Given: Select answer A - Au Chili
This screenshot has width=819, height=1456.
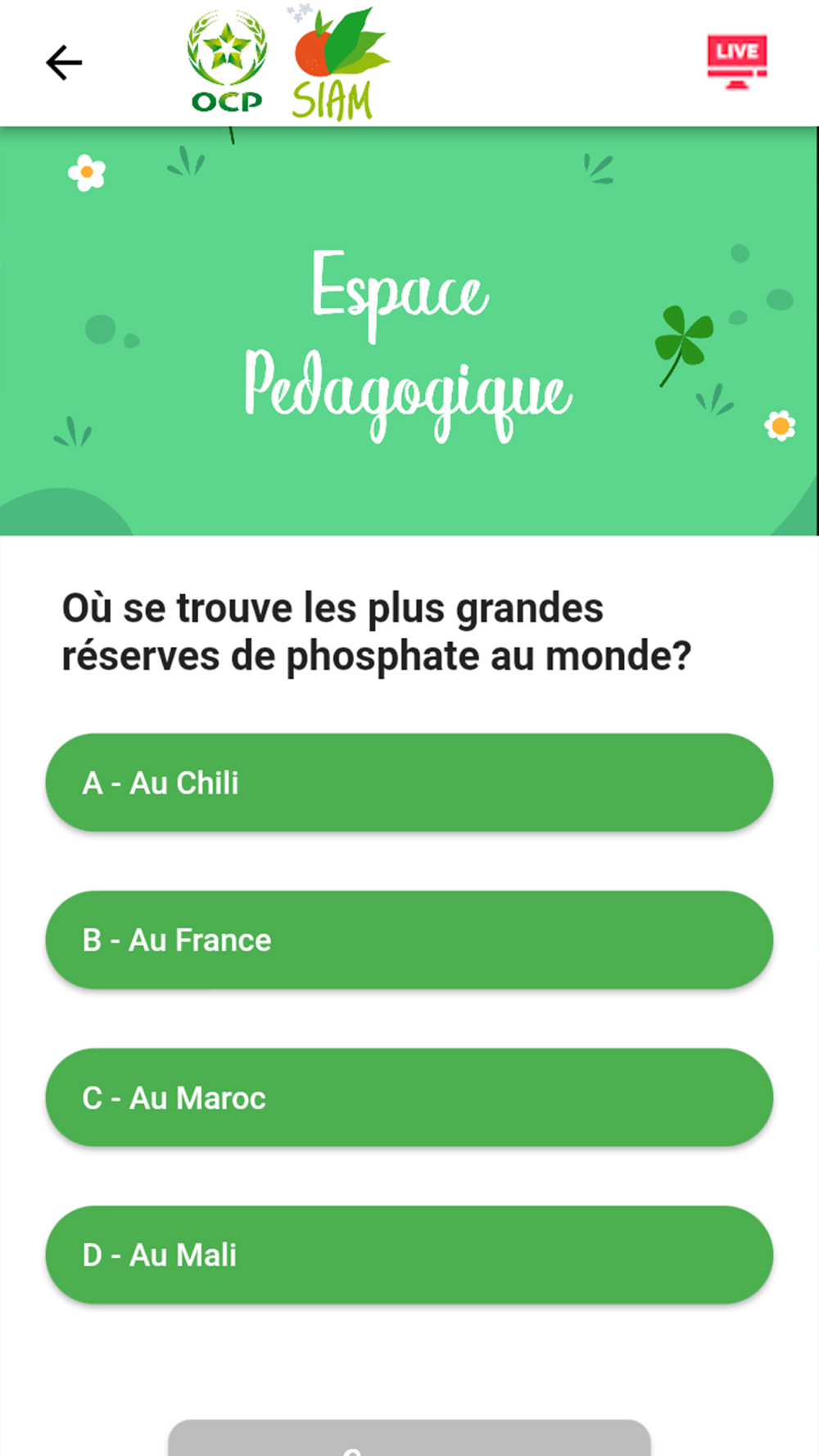Looking at the screenshot, I should 409,783.
